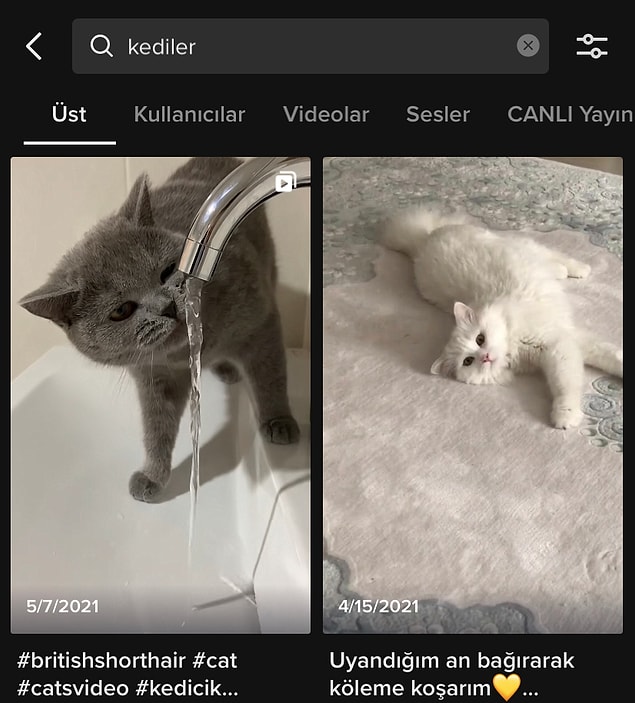This screenshot has height=703, width=635.
Task: Open the white cat video from 4/15/2021
Action: point(472,395)
